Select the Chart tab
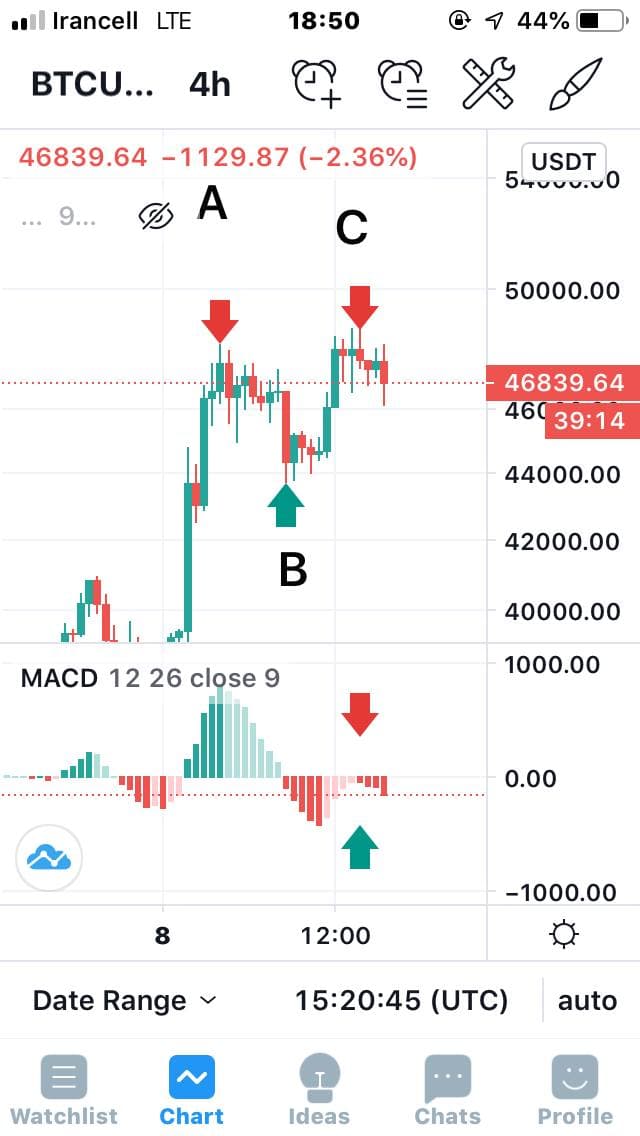This screenshot has width=640, height=1136. (x=191, y=1090)
